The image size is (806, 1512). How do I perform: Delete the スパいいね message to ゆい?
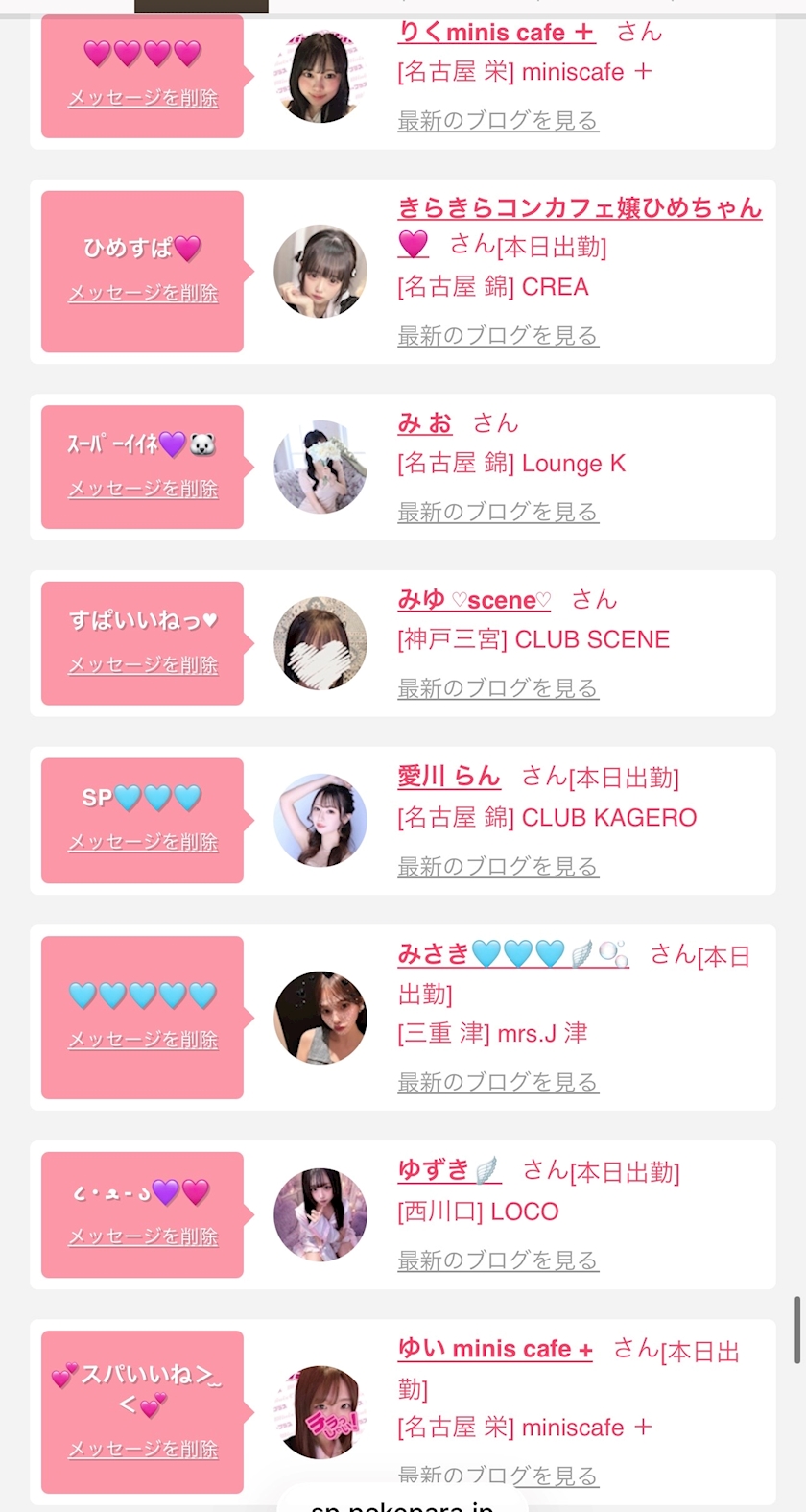tap(143, 1450)
